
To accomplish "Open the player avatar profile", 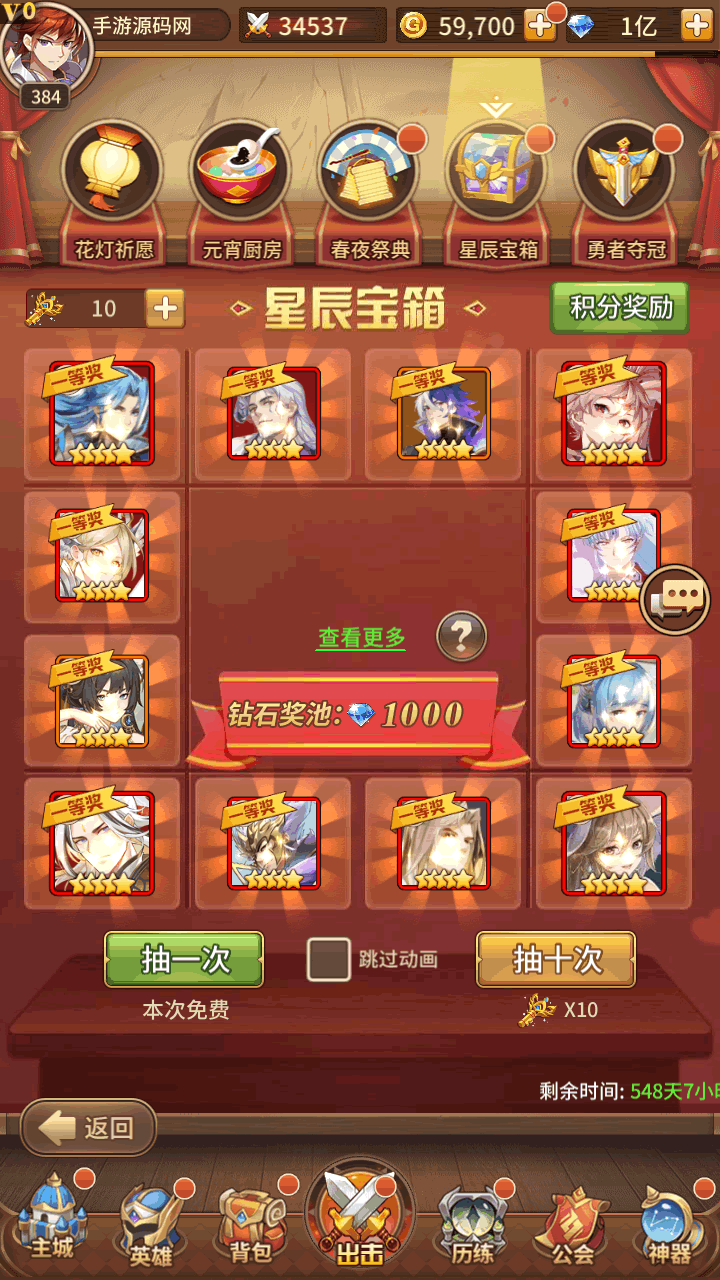I will click(47, 48).
